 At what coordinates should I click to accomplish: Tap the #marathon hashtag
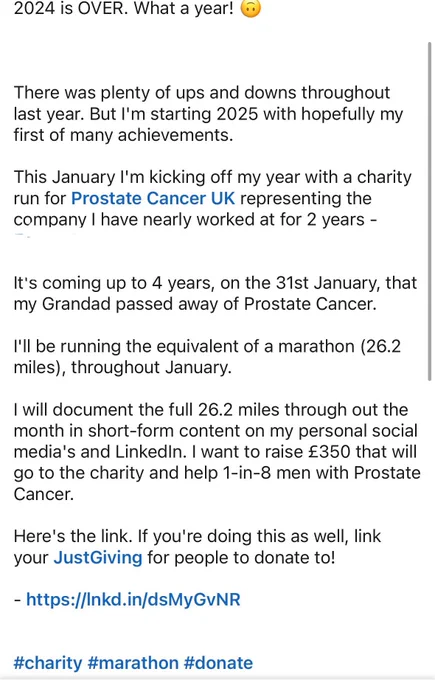[133, 663]
